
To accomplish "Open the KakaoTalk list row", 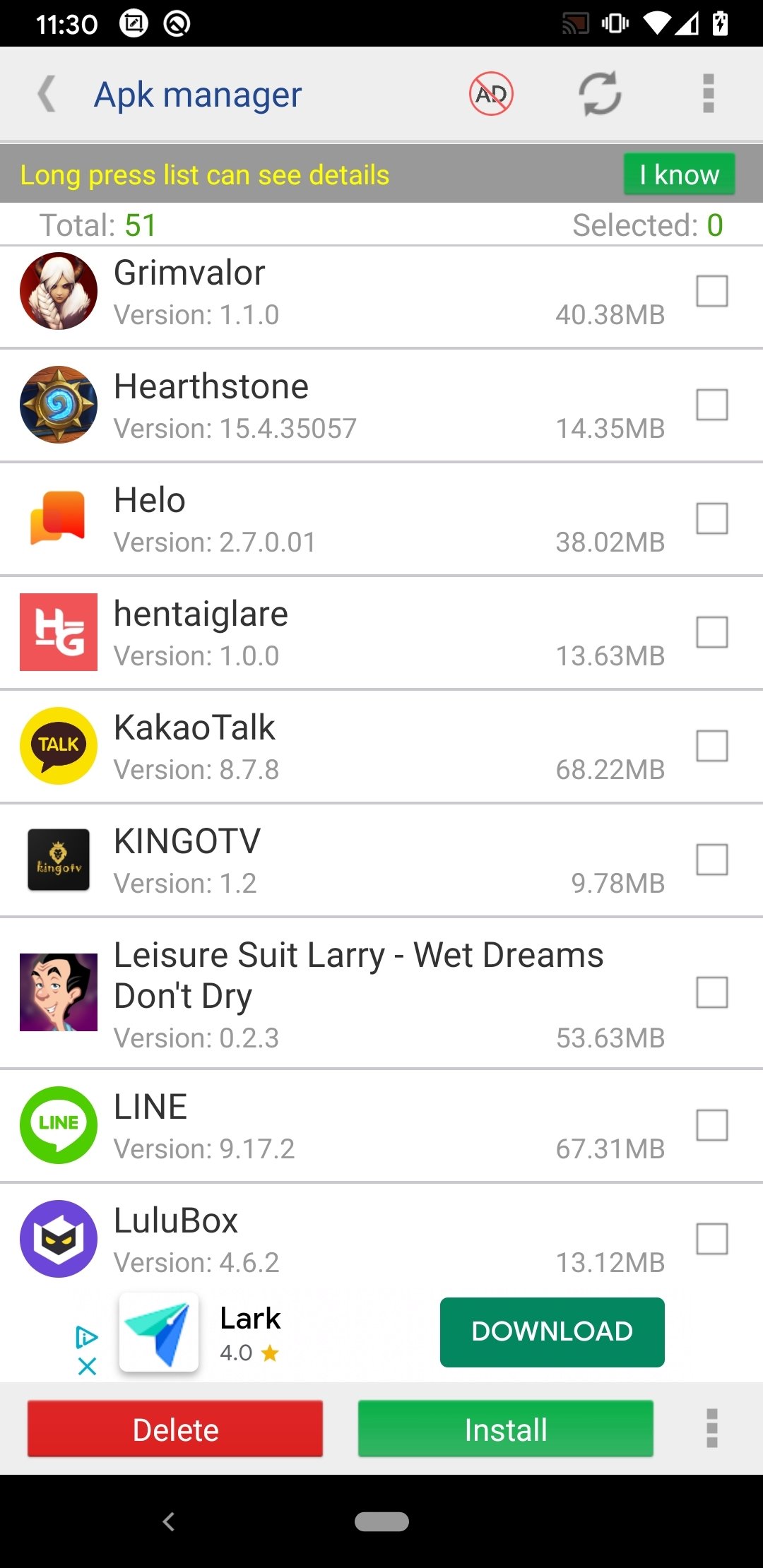I will tap(381, 747).
